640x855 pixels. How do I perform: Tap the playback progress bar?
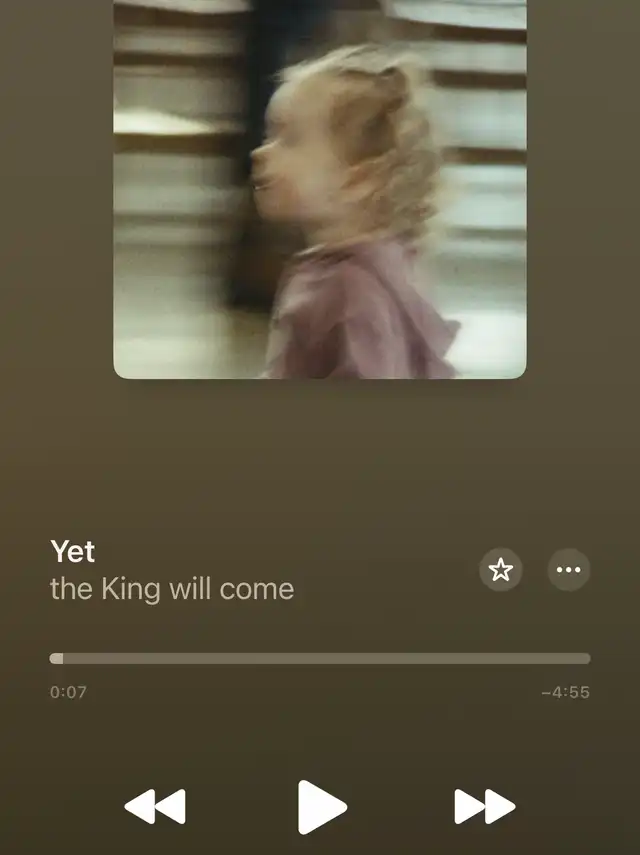[320, 659]
